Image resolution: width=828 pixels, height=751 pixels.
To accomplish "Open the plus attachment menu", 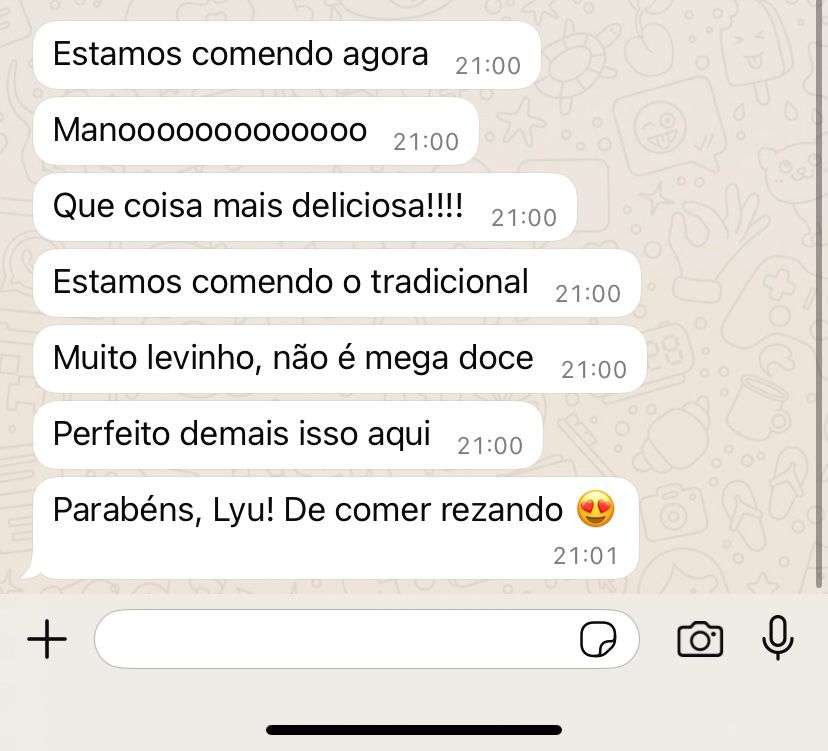I will (x=46, y=639).
